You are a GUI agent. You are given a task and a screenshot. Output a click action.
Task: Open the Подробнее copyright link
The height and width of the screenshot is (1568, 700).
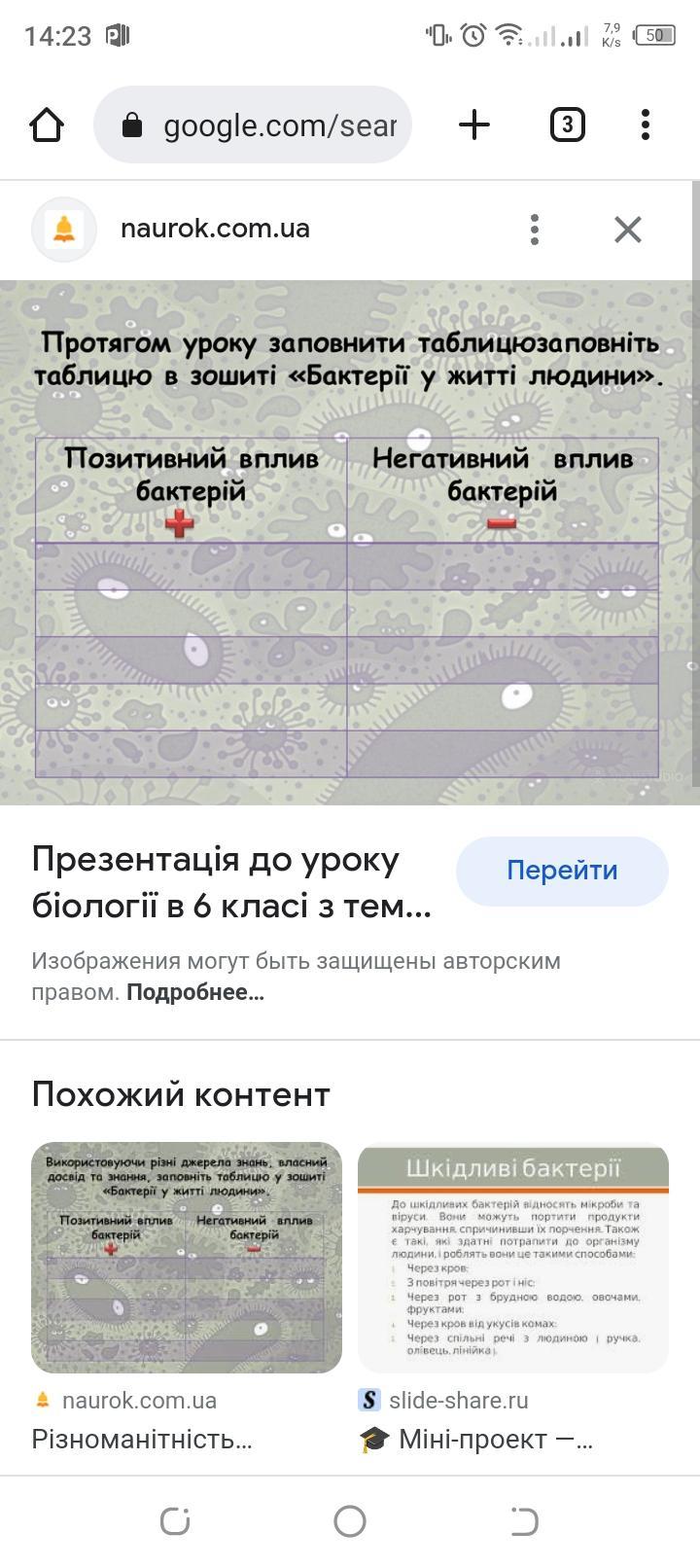click(x=194, y=993)
